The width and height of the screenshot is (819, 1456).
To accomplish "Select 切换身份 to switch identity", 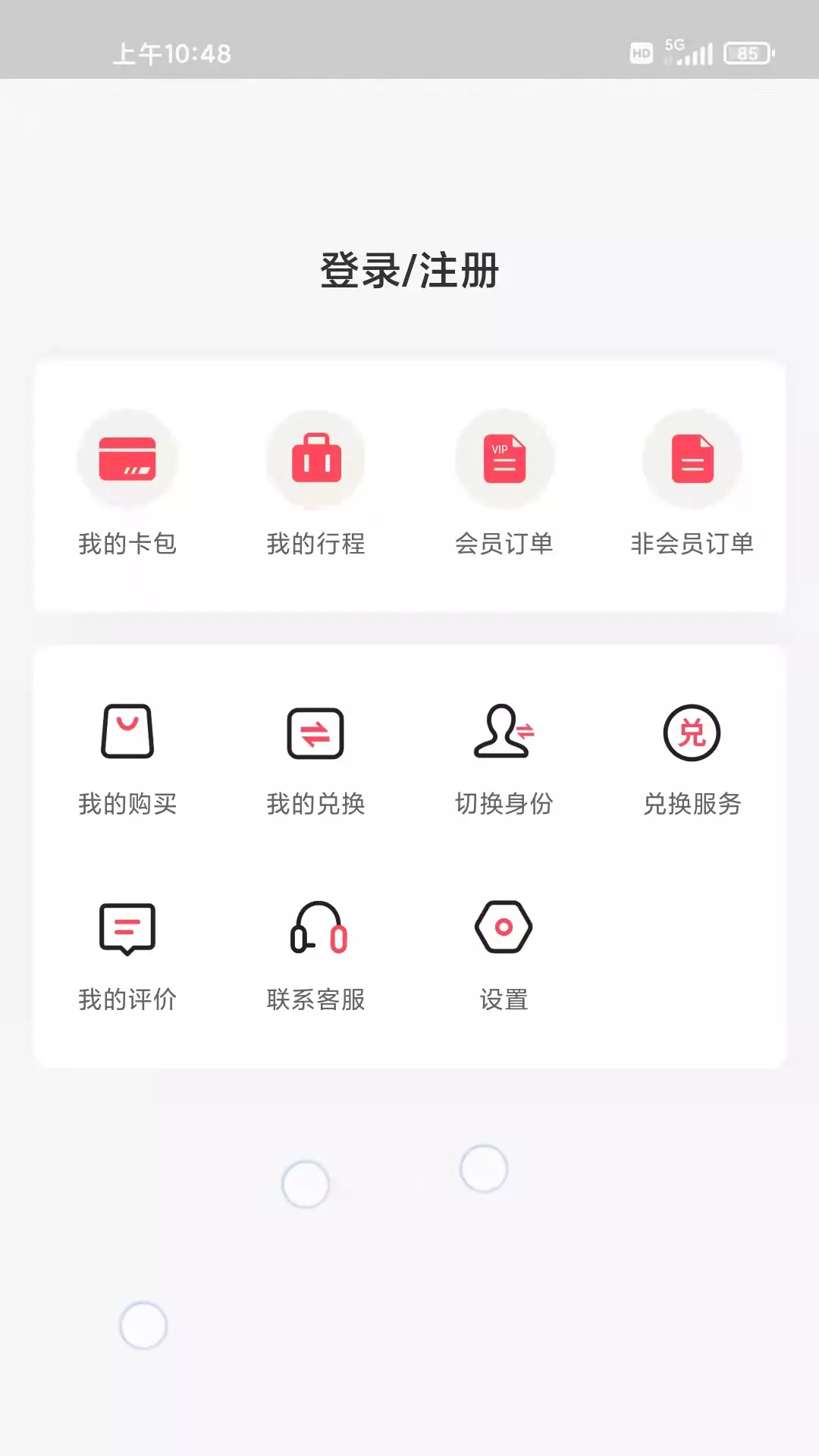I will (x=504, y=760).
